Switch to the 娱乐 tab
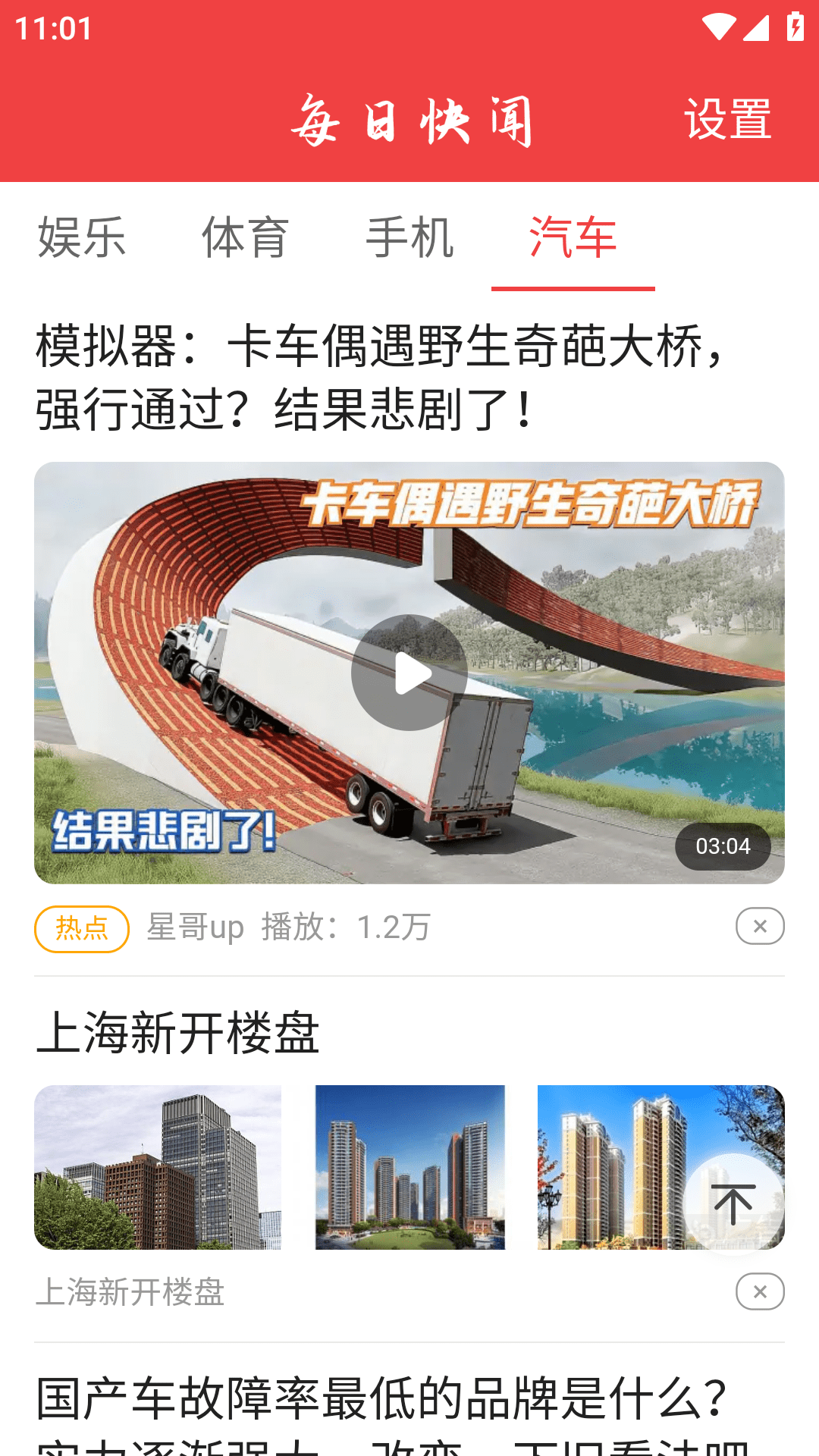 (82, 237)
